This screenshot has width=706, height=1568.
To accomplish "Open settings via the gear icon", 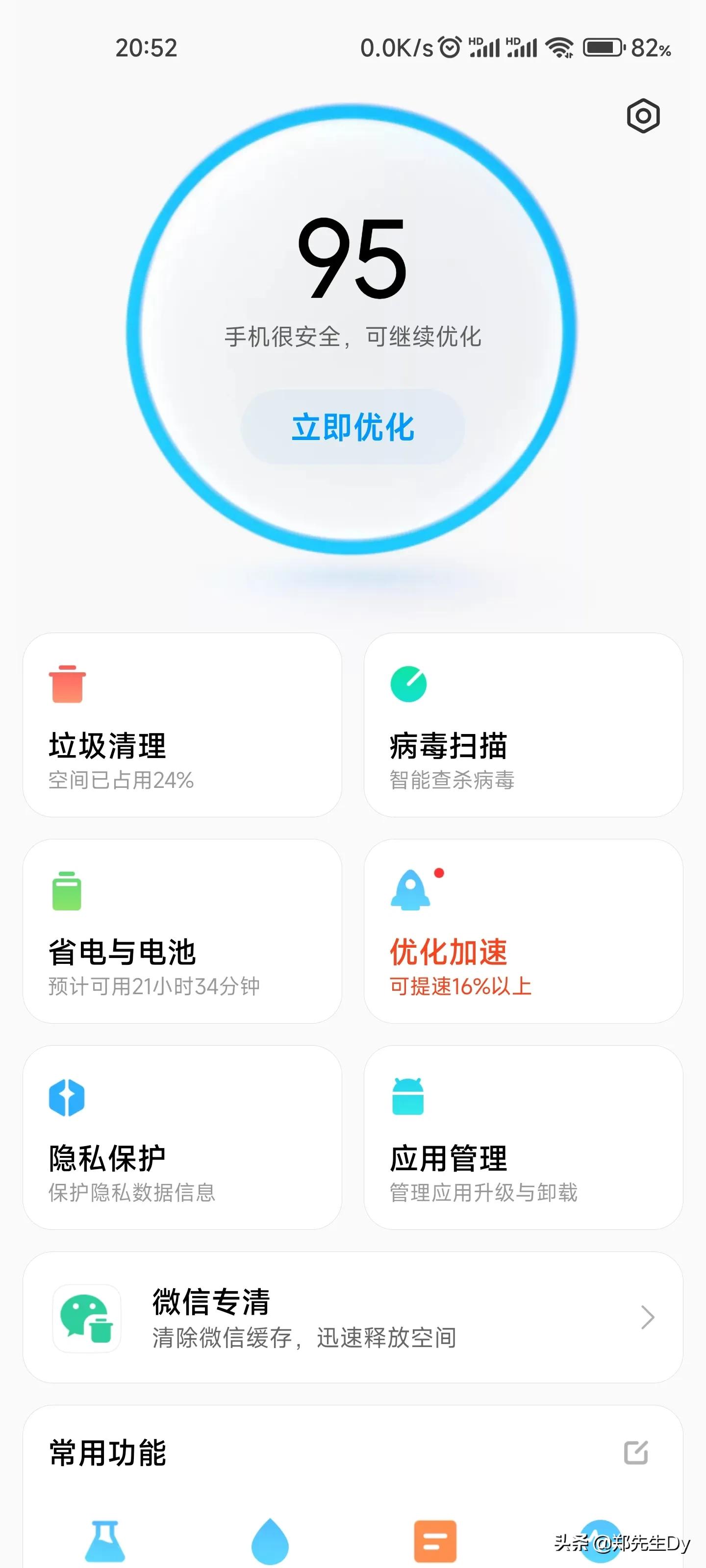I will point(643,116).
